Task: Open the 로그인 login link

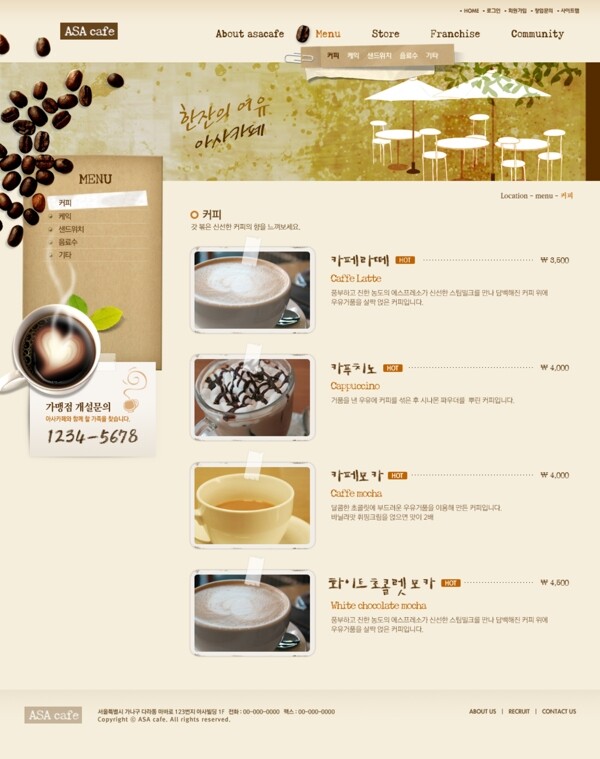Action: click(x=493, y=10)
